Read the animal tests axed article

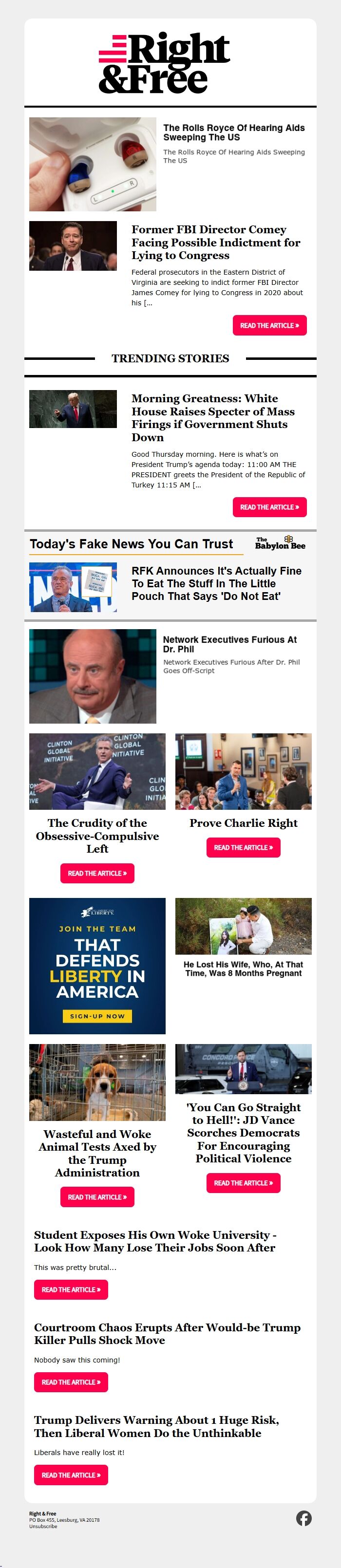(x=97, y=1197)
